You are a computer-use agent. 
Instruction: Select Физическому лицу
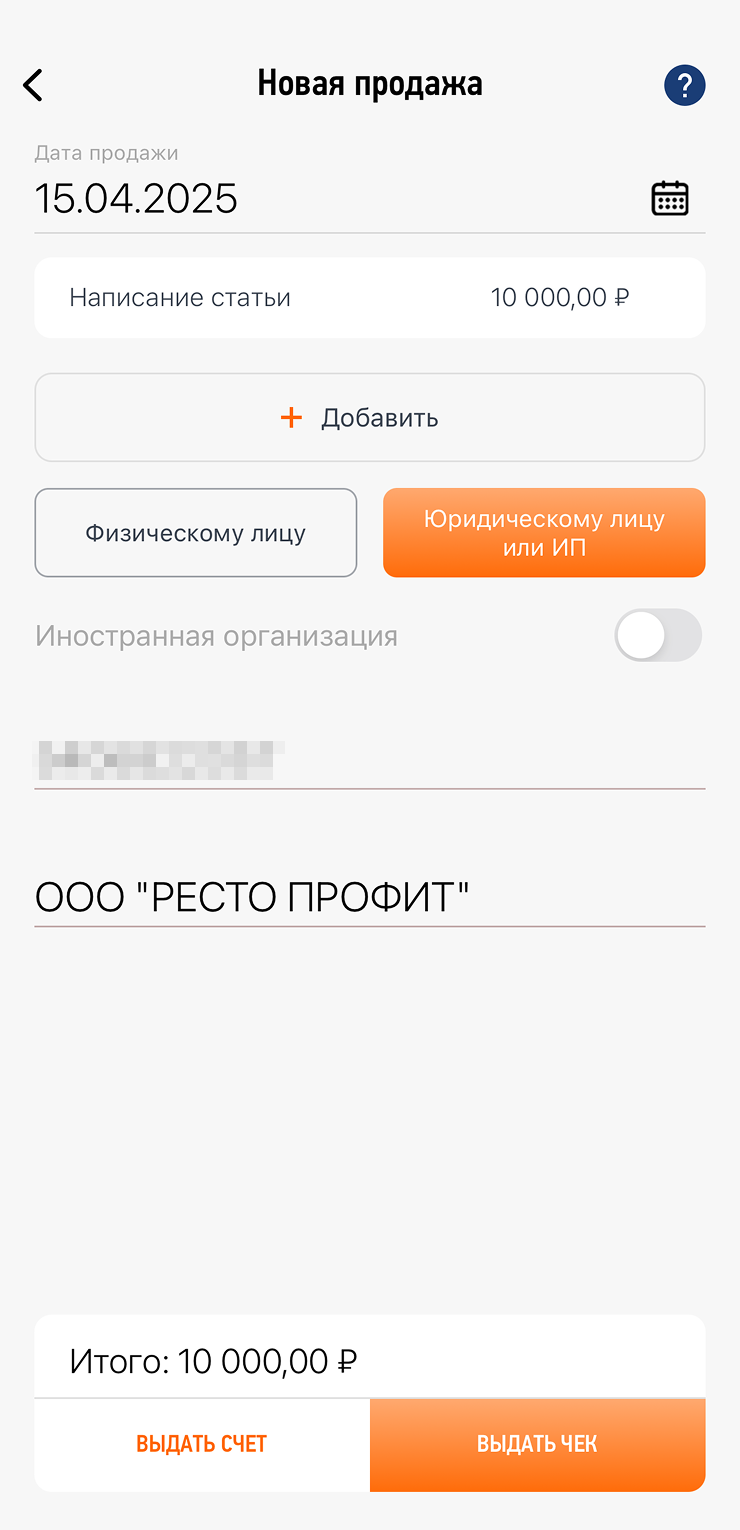196,533
